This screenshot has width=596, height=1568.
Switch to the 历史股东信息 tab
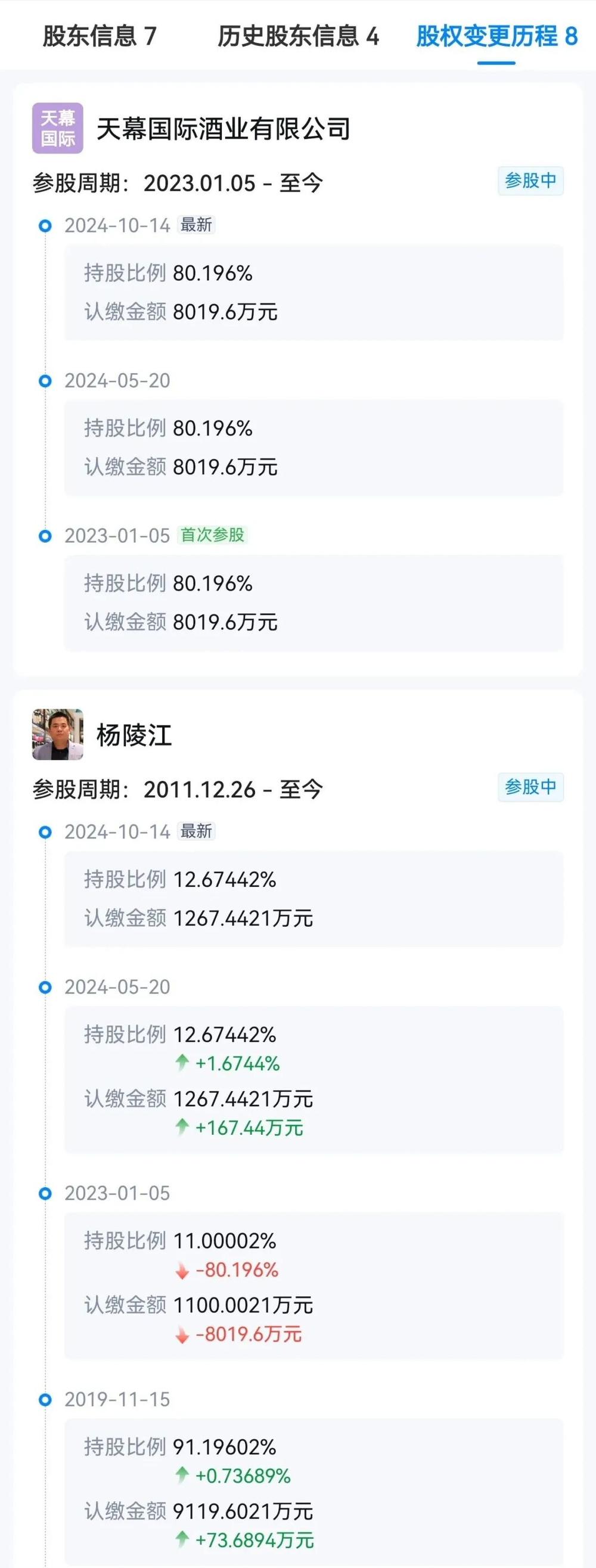[297, 36]
